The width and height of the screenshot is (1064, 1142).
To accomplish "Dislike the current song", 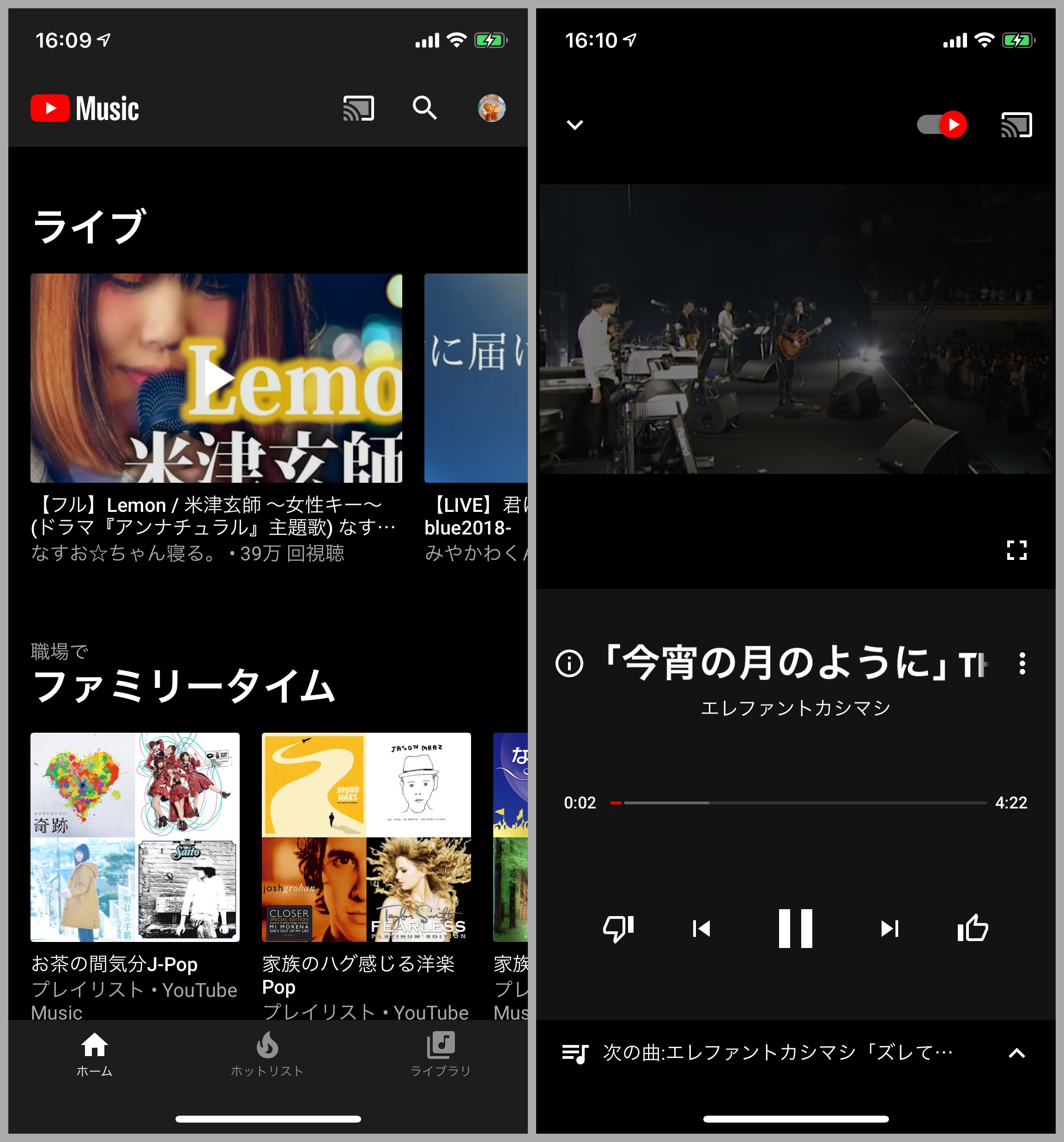I will coord(618,928).
